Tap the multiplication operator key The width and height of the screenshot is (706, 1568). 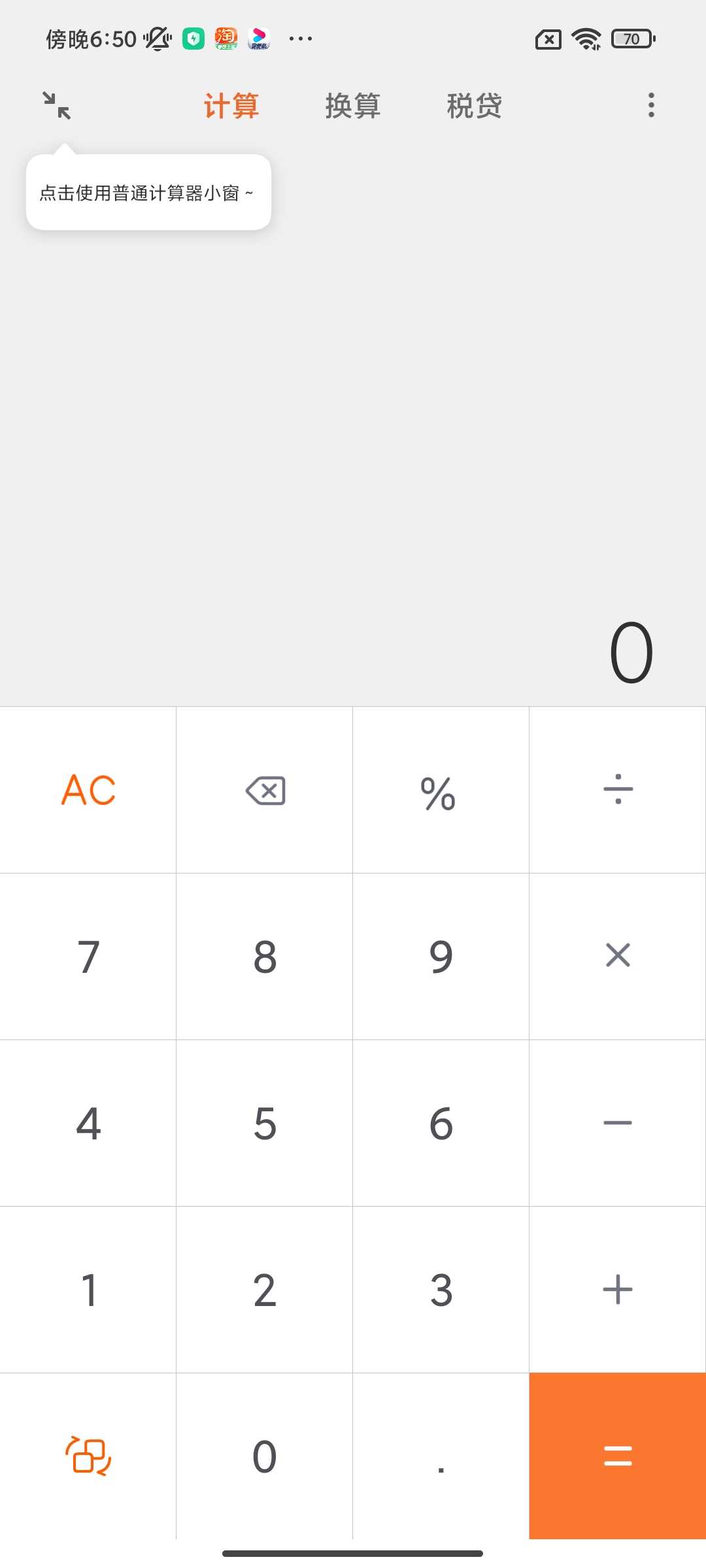tap(617, 956)
